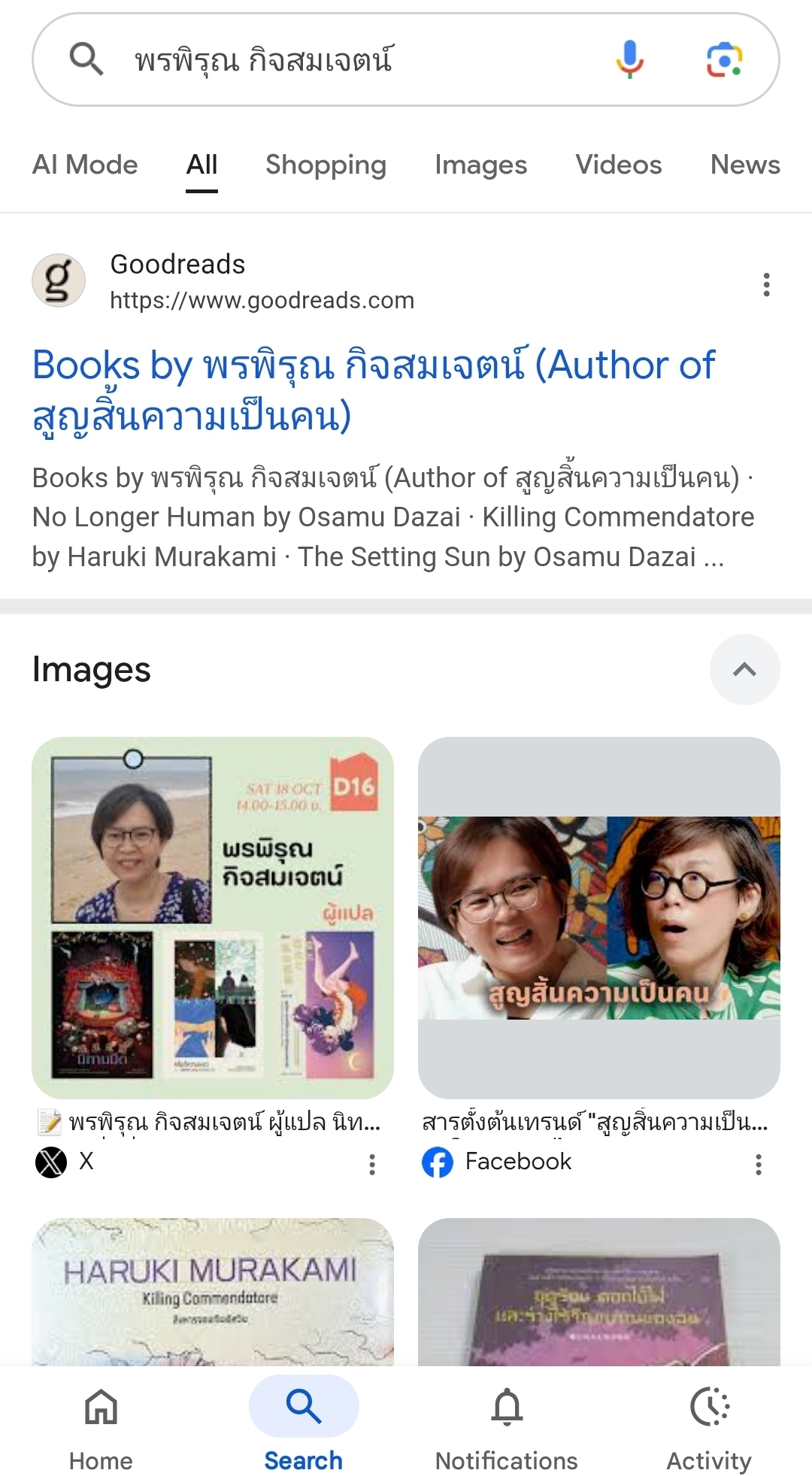The width and height of the screenshot is (812, 1476).
Task: Open the Haruki Murakami Killing Commendatore image
Action: [x=213, y=1291]
